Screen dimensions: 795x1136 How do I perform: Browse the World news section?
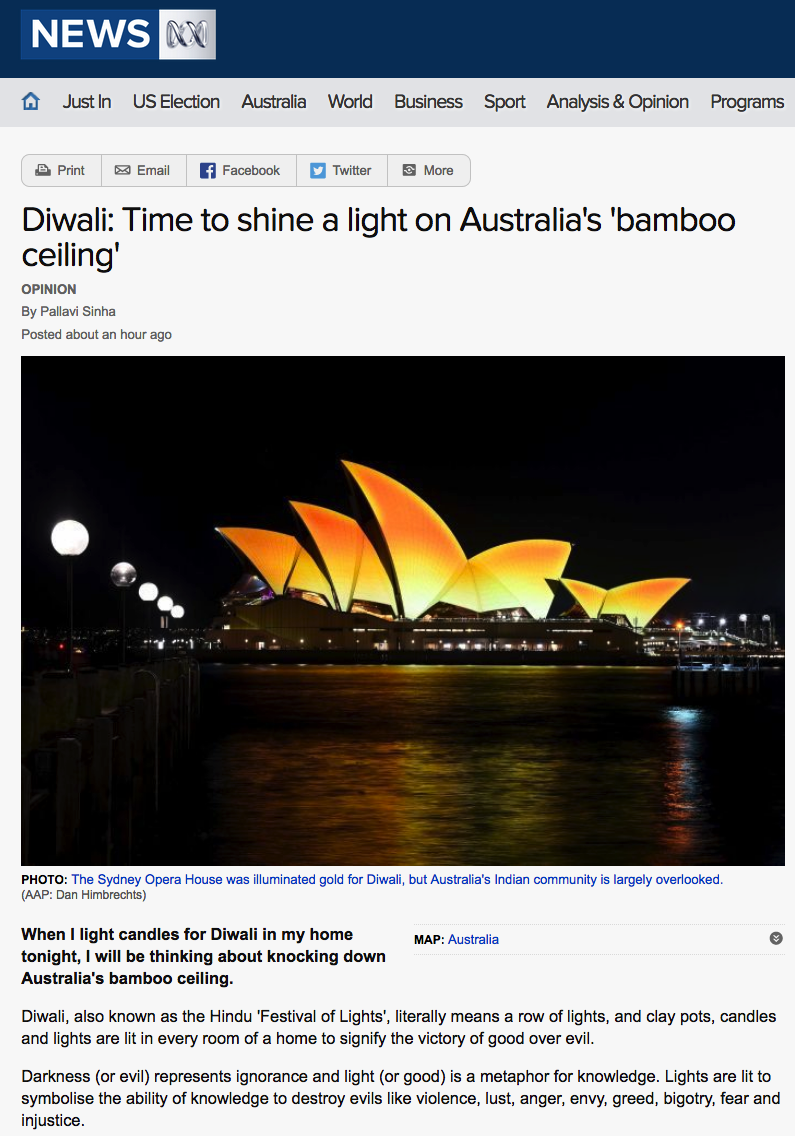pyautogui.click(x=350, y=102)
